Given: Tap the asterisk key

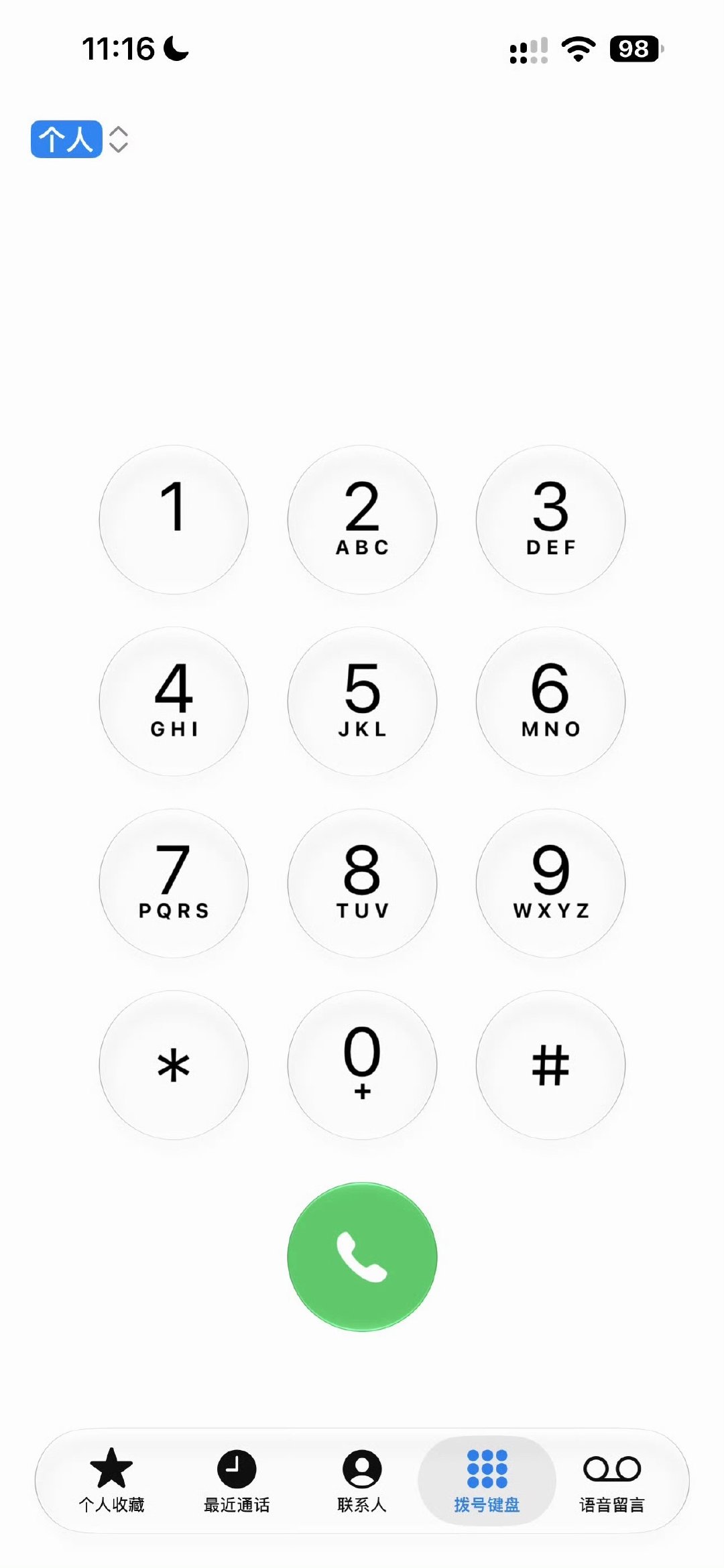Looking at the screenshot, I should tap(174, 1065).
